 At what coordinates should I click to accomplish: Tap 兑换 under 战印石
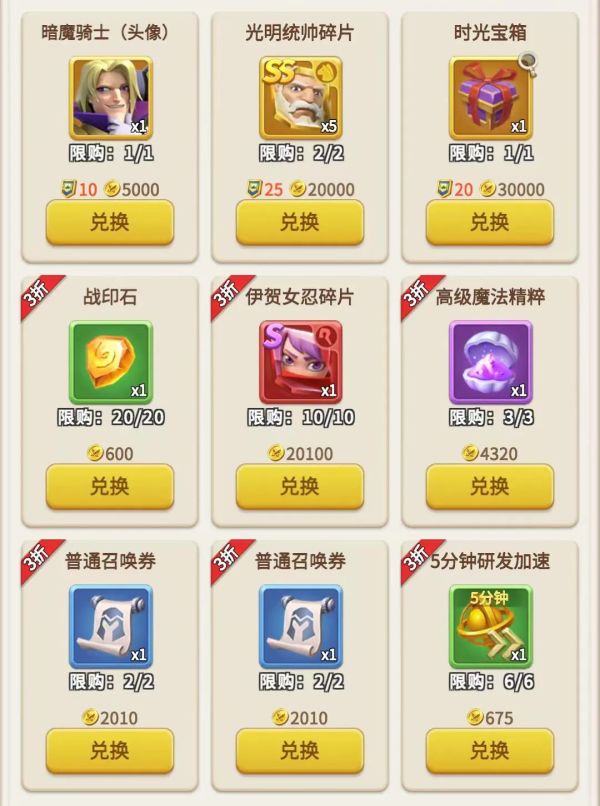(x=110, y=486)
